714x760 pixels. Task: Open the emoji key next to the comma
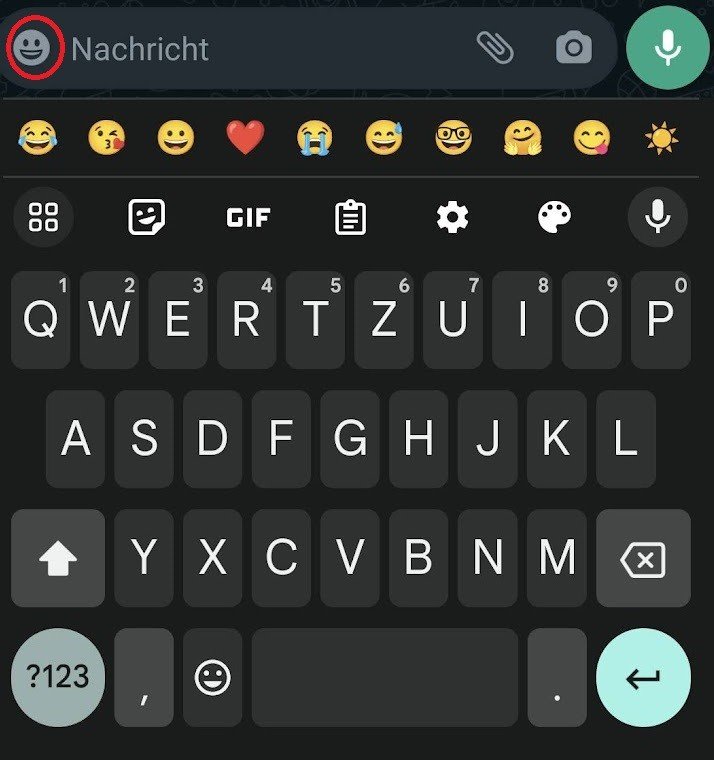pyautogui.click(x=212, y=677)
